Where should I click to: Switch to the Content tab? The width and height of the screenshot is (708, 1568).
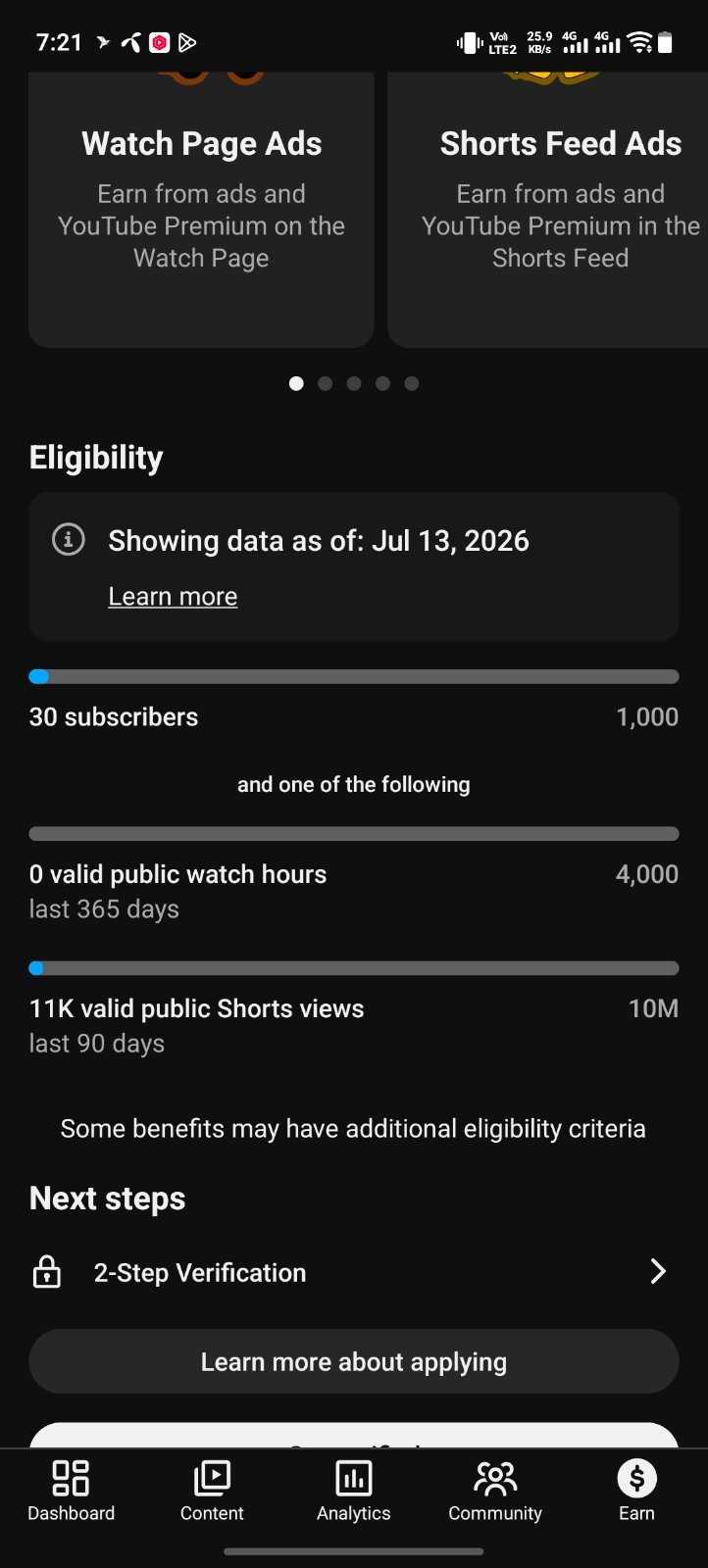tap(212, 1491)
